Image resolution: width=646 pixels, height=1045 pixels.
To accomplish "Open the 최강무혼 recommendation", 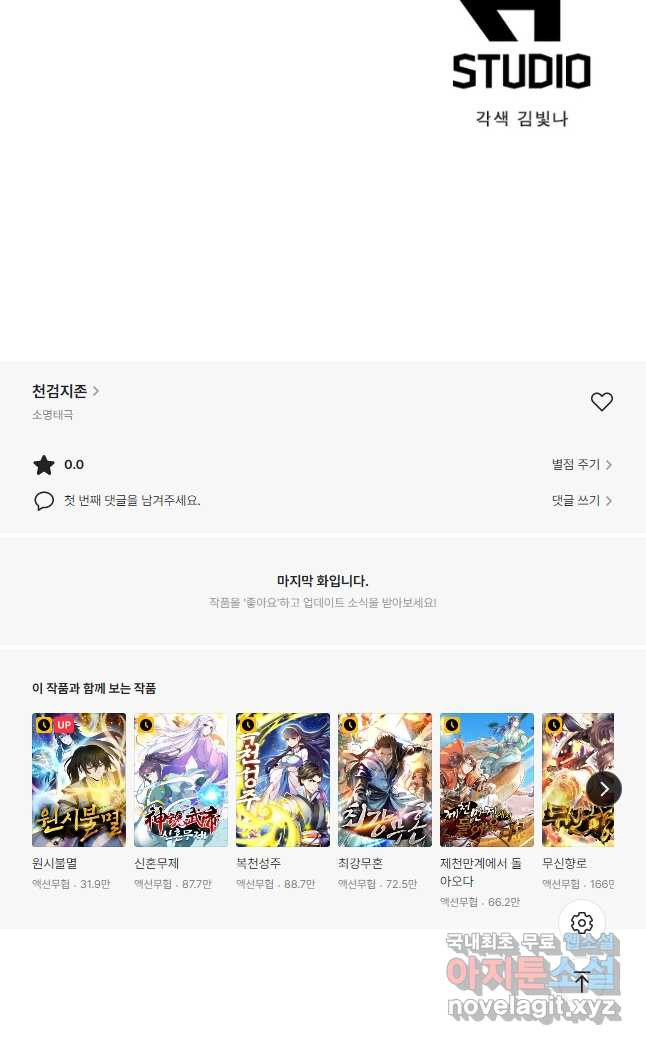I will (x=384, y=780).
